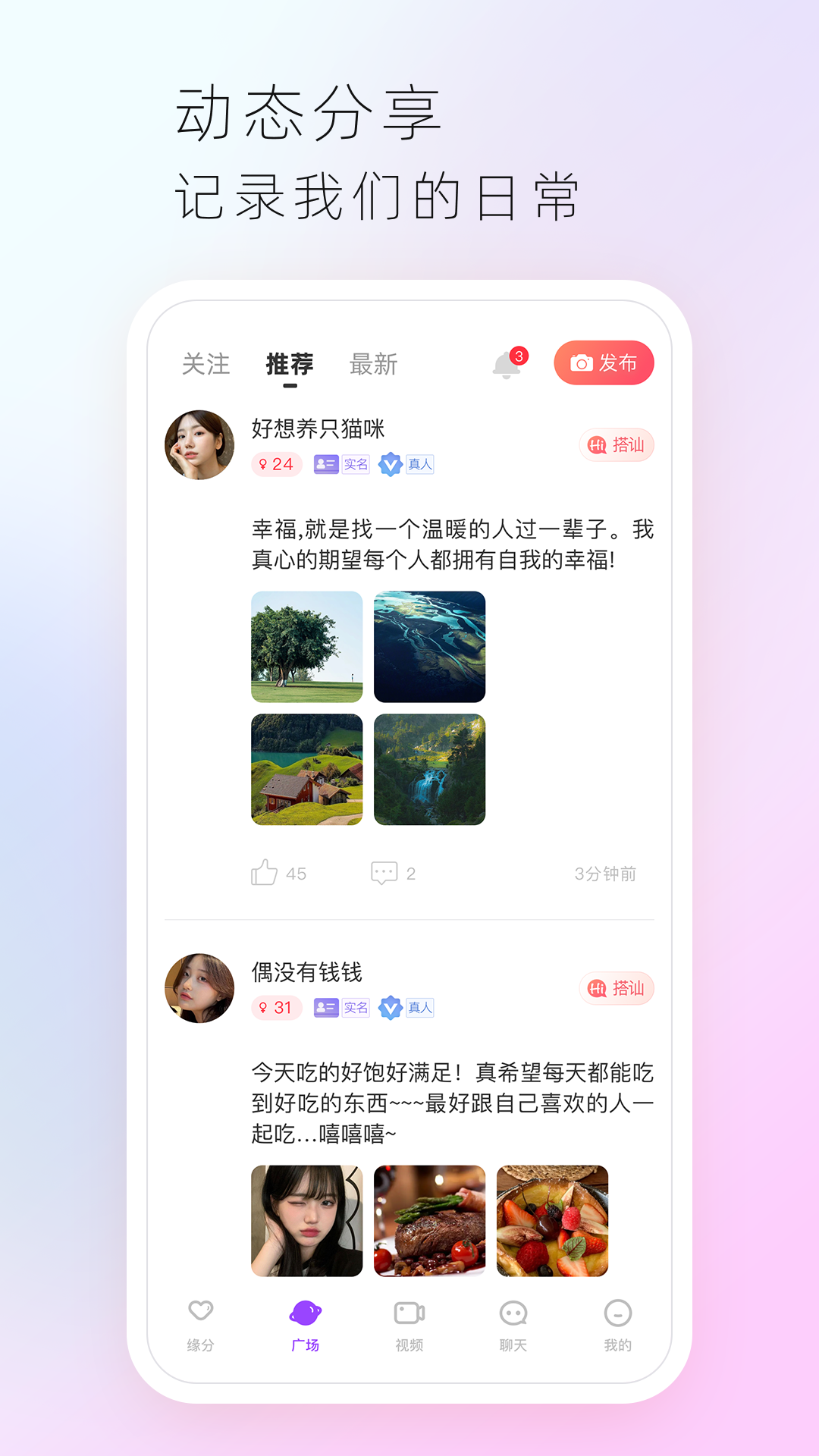
Task: Select the camera icon in 发布 button
Action: point(579,363)
